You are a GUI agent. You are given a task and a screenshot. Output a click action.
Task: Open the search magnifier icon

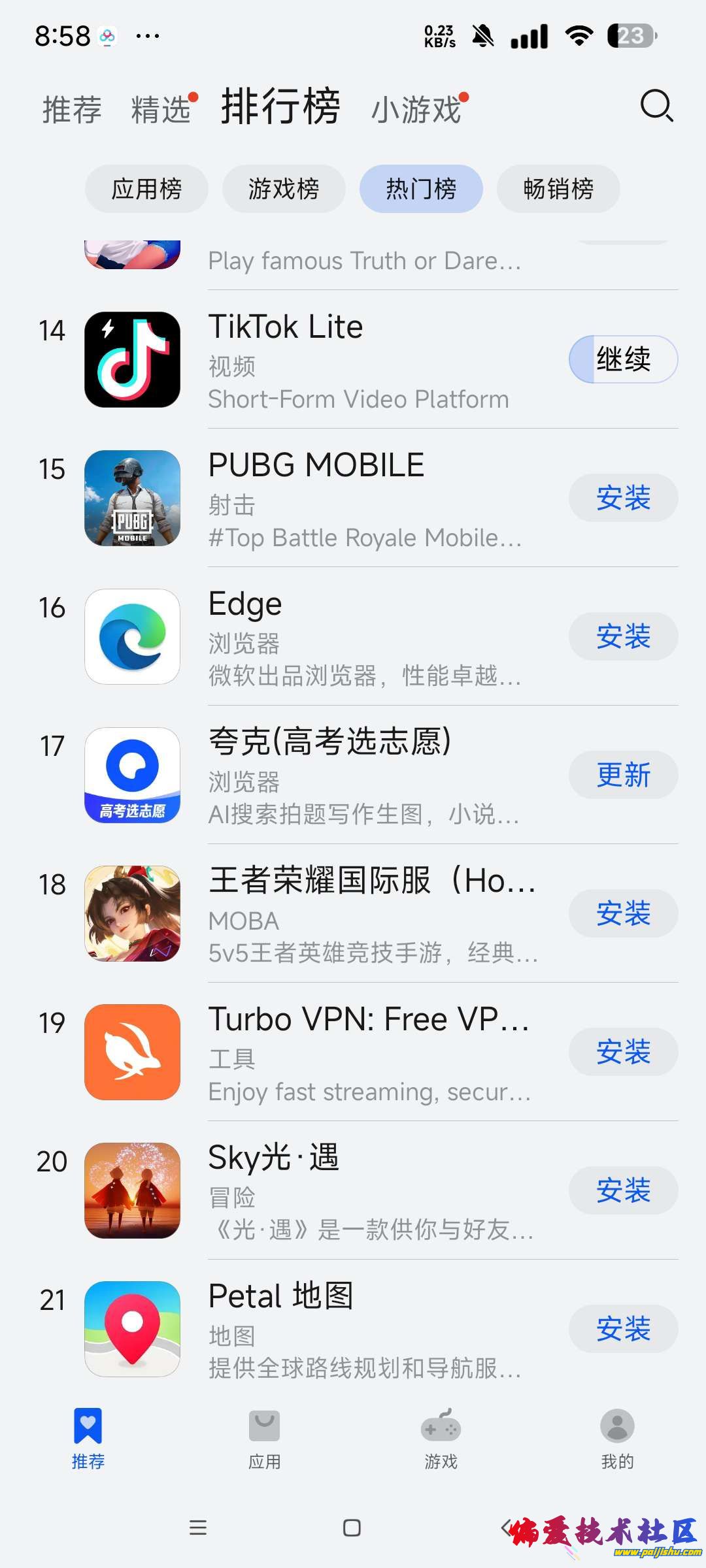[x=656, y=106]
